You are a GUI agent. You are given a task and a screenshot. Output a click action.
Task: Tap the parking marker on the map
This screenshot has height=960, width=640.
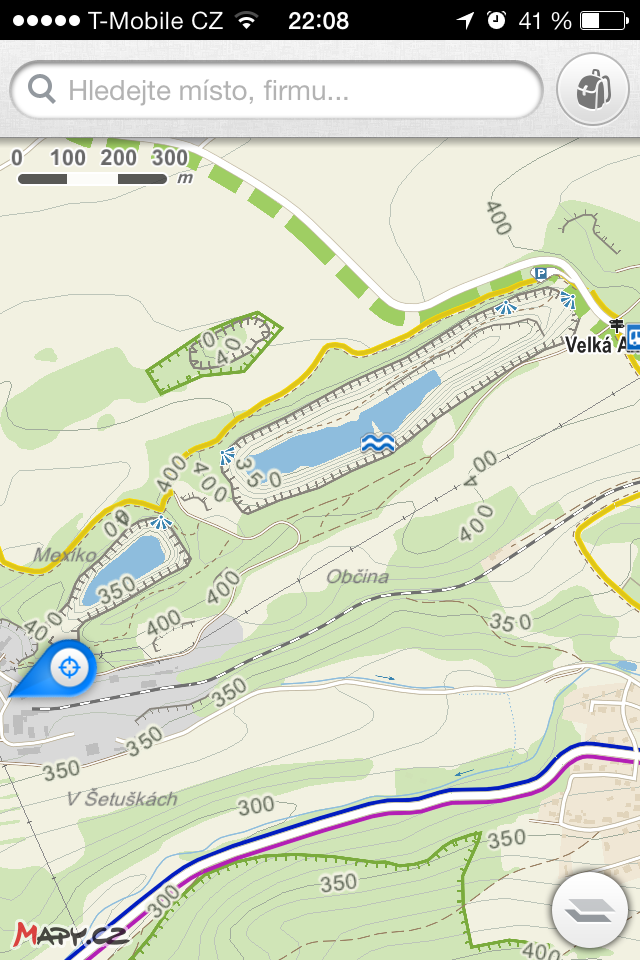pos(541,272)
